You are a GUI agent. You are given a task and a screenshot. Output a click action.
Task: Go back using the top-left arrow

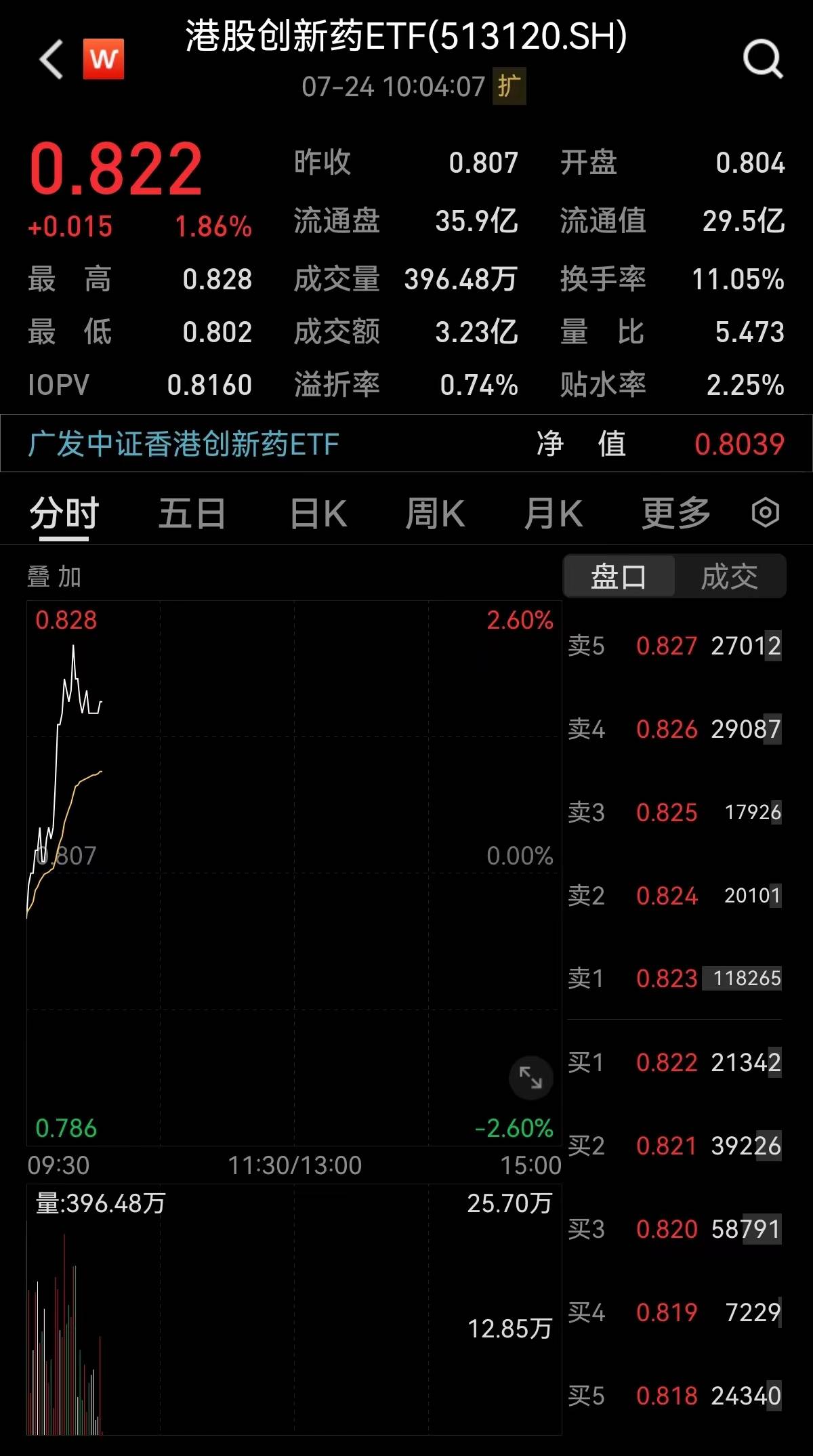click(51, 60)
